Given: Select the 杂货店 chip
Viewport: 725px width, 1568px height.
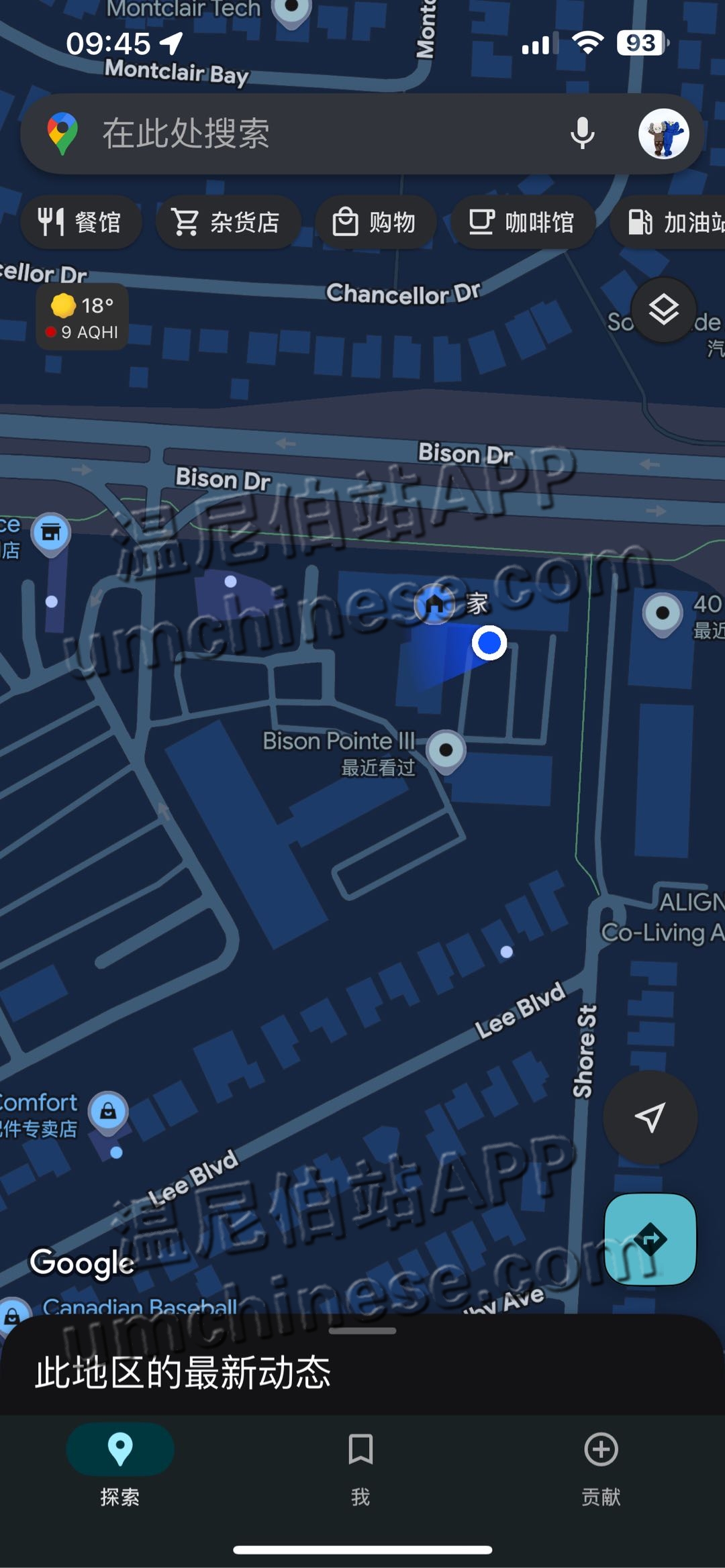Looking at the screenshot, I should pos(227,222).
